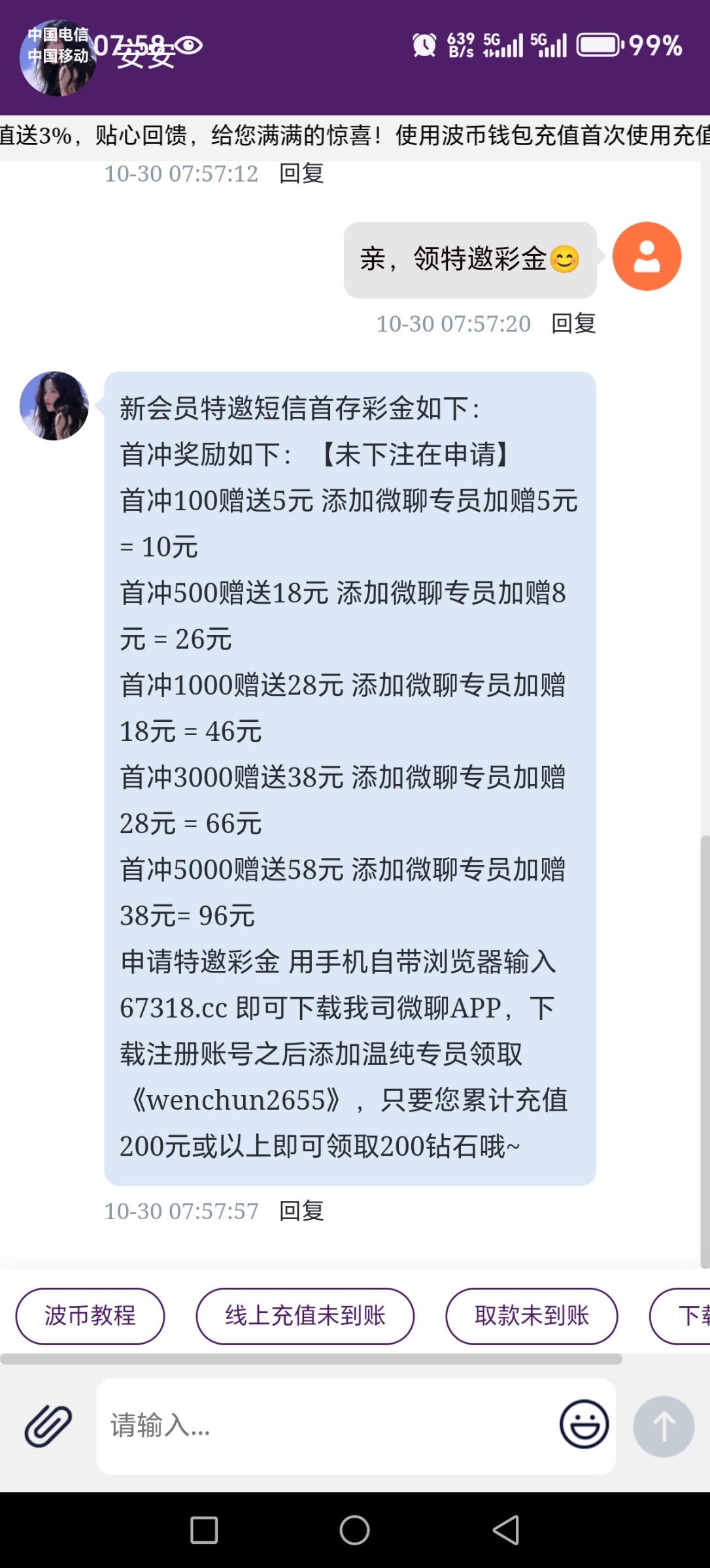Select the 波币教程 quick reply chip
This screenshot has width=710, height=1568.
90,1315
